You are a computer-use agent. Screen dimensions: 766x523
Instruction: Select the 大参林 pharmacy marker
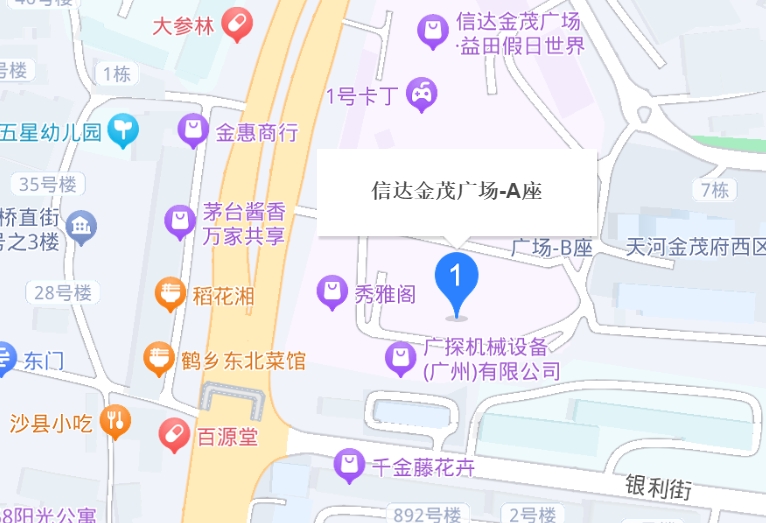(x=237, y=23)
